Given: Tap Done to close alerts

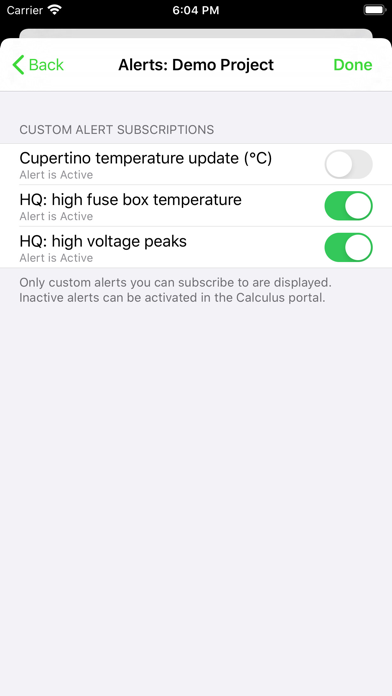Looking at the screenshot, I should (x=352, y=65).
